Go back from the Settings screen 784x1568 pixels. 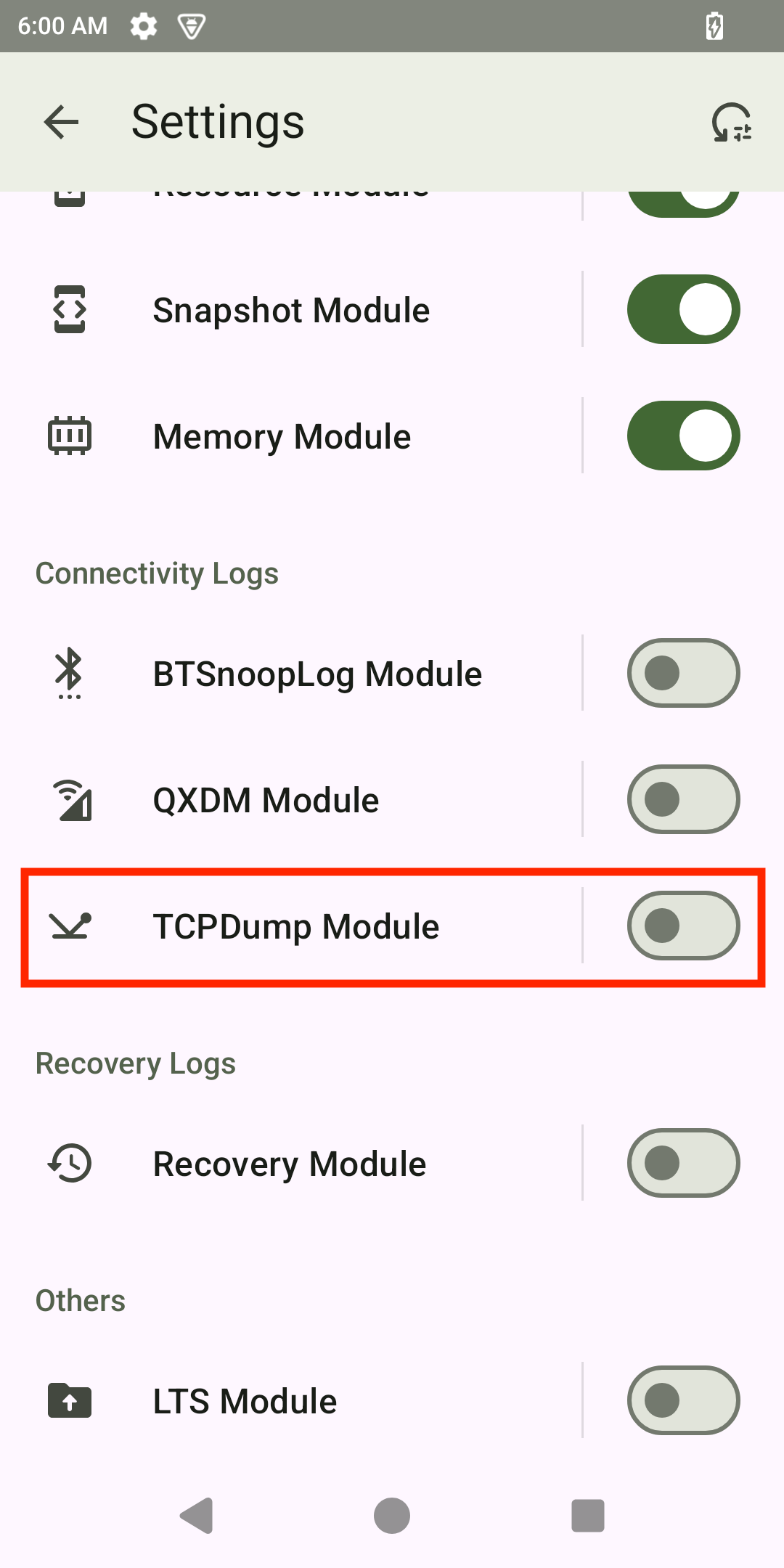[x=61, y=121]
